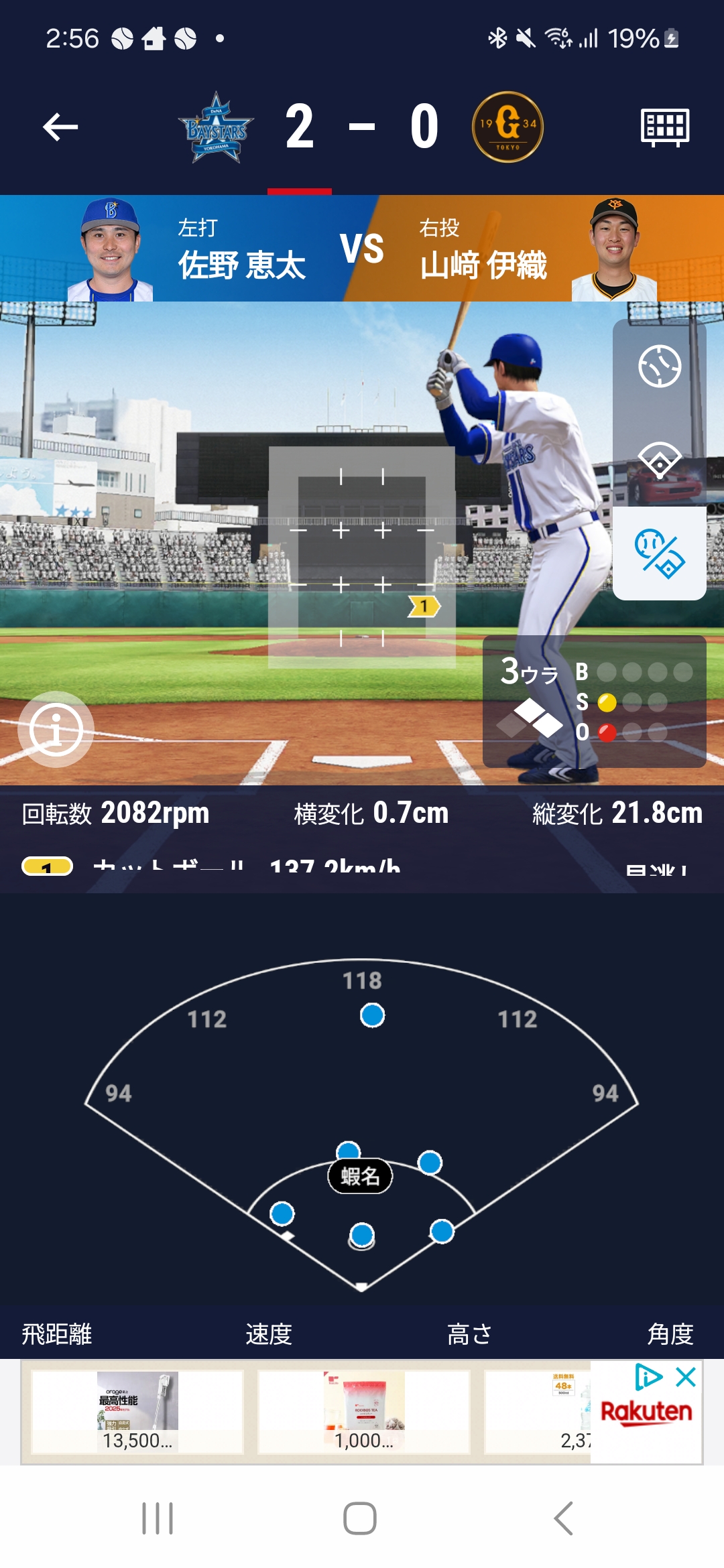Open the ad choices info icon
The width and height of the screenshot is (724, 1568).
[x=648, y=1378]
